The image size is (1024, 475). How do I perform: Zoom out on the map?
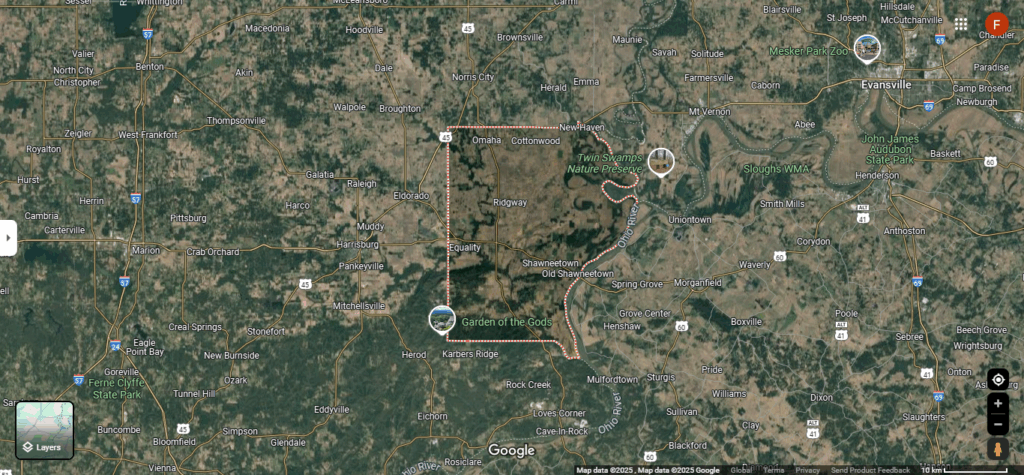point(997,423)
